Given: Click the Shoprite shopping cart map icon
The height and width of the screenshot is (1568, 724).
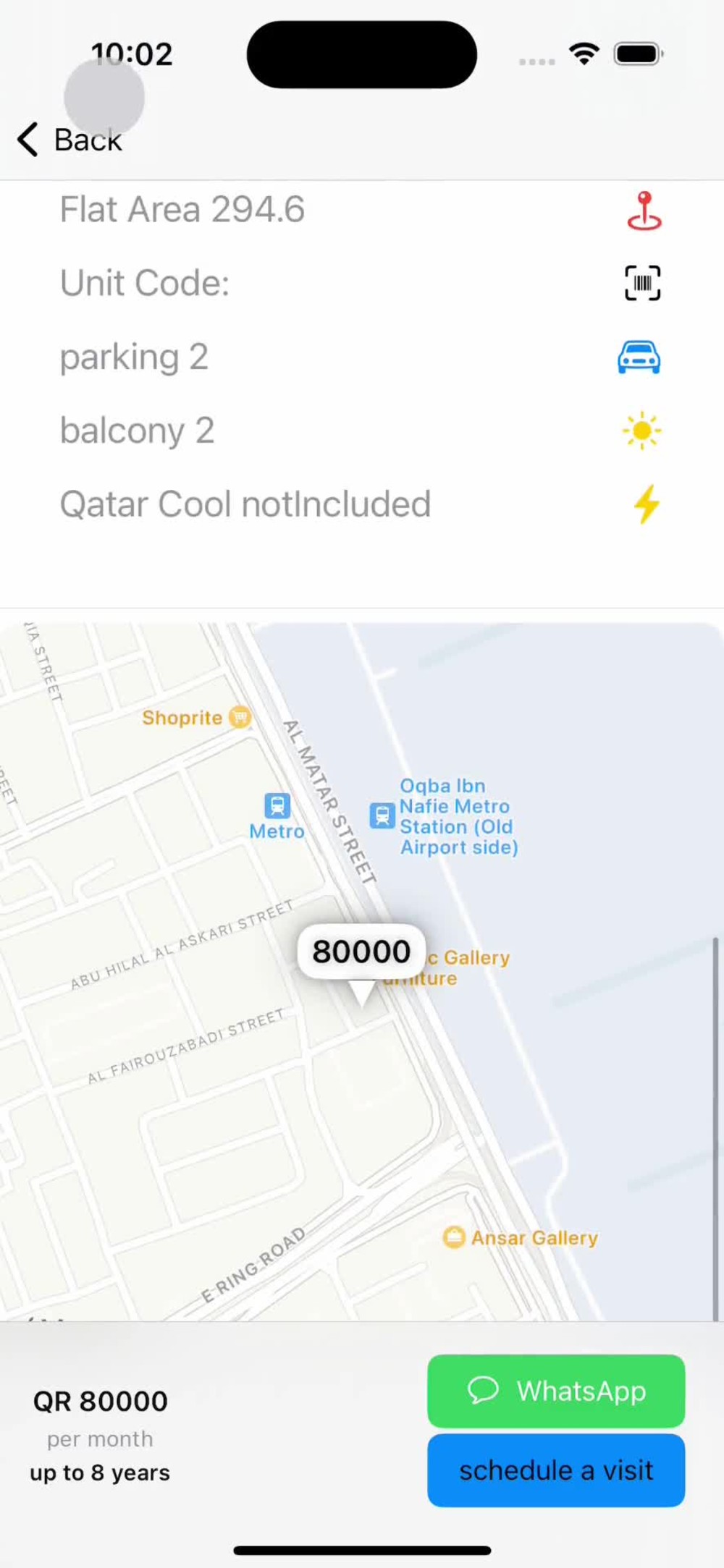Looking at the screenshot, I should [239, 717].
